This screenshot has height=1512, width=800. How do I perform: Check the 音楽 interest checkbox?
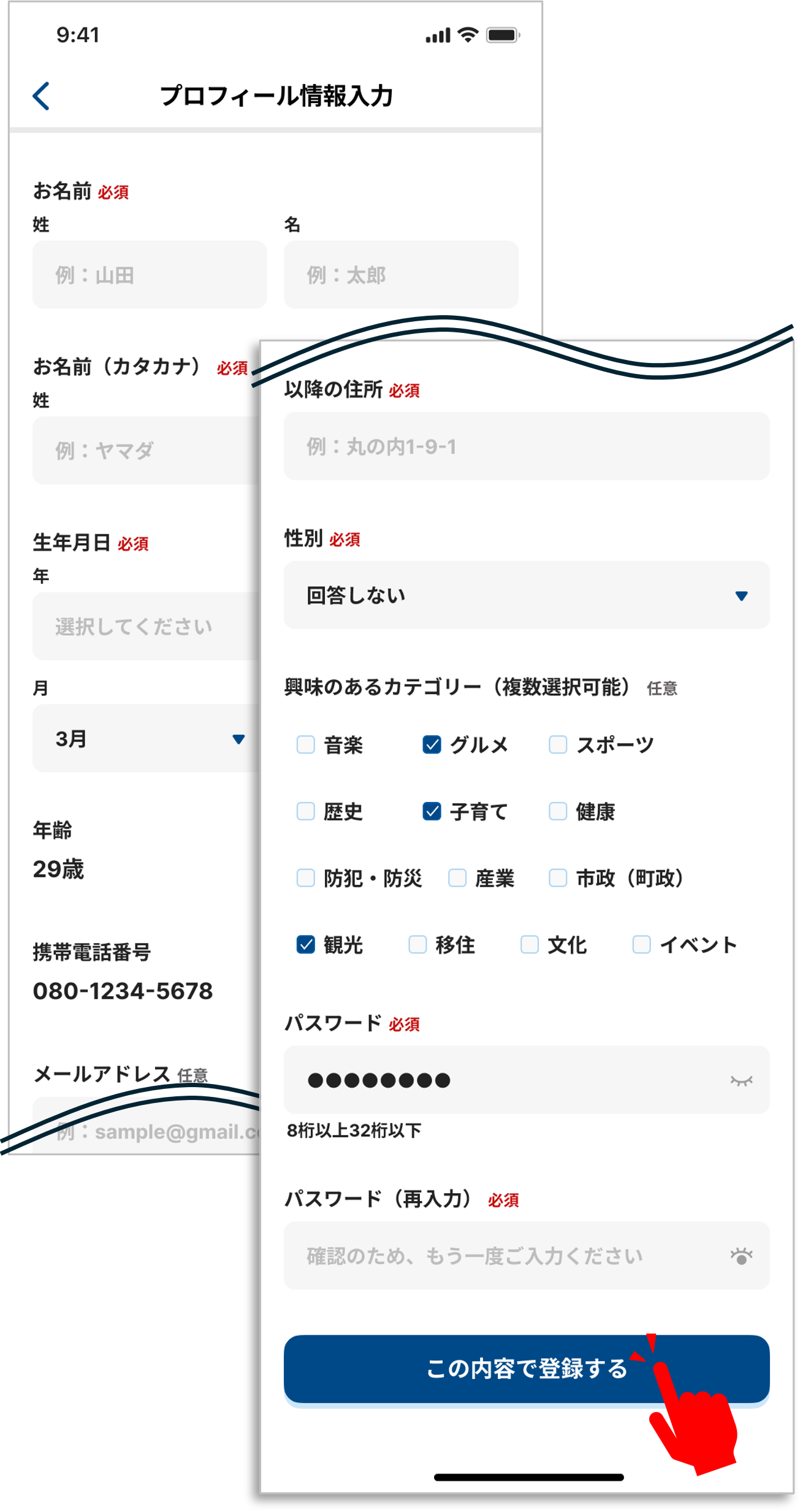tap(305, 744)
